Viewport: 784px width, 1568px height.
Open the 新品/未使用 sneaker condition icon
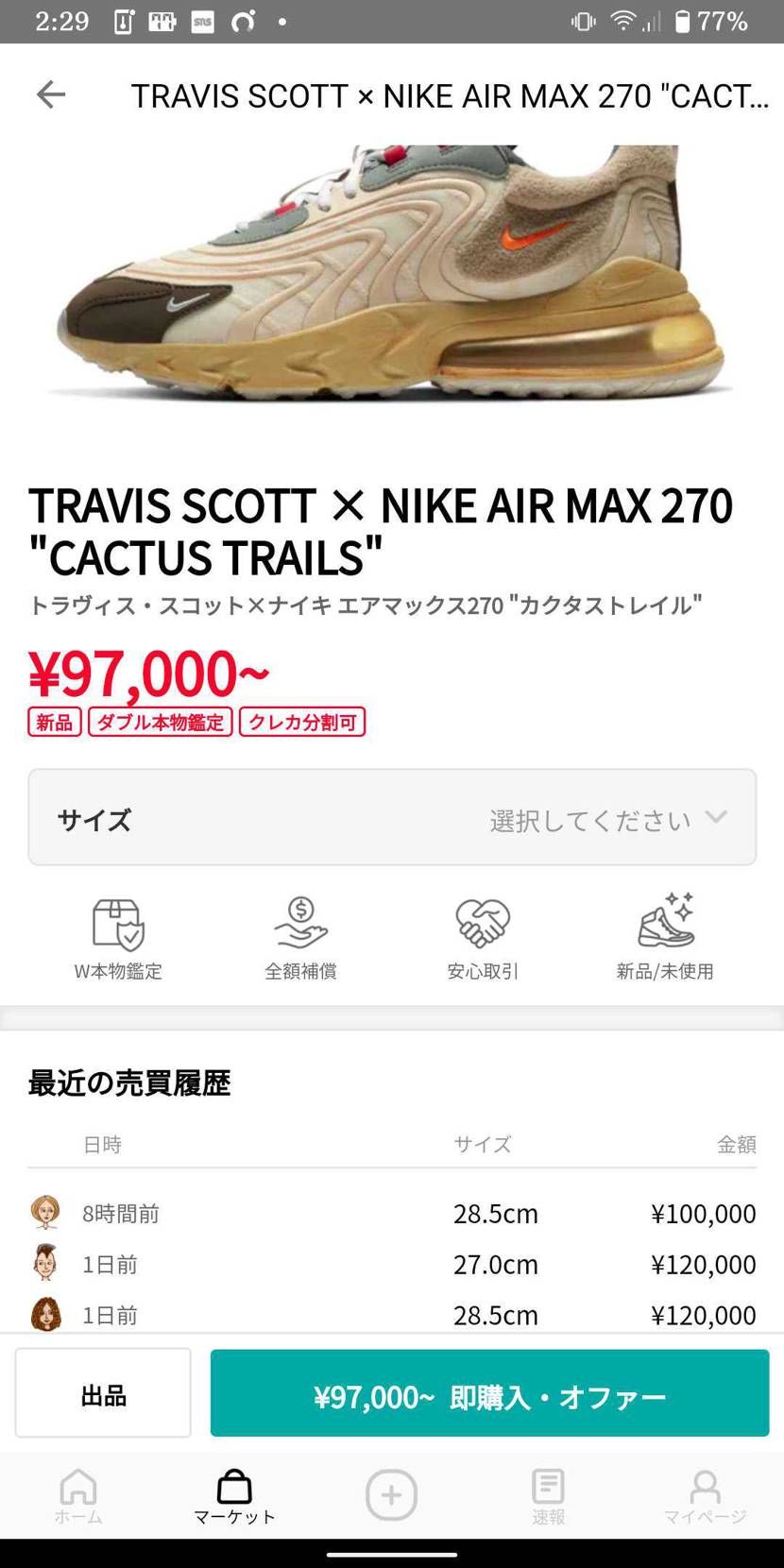[665, 935]
